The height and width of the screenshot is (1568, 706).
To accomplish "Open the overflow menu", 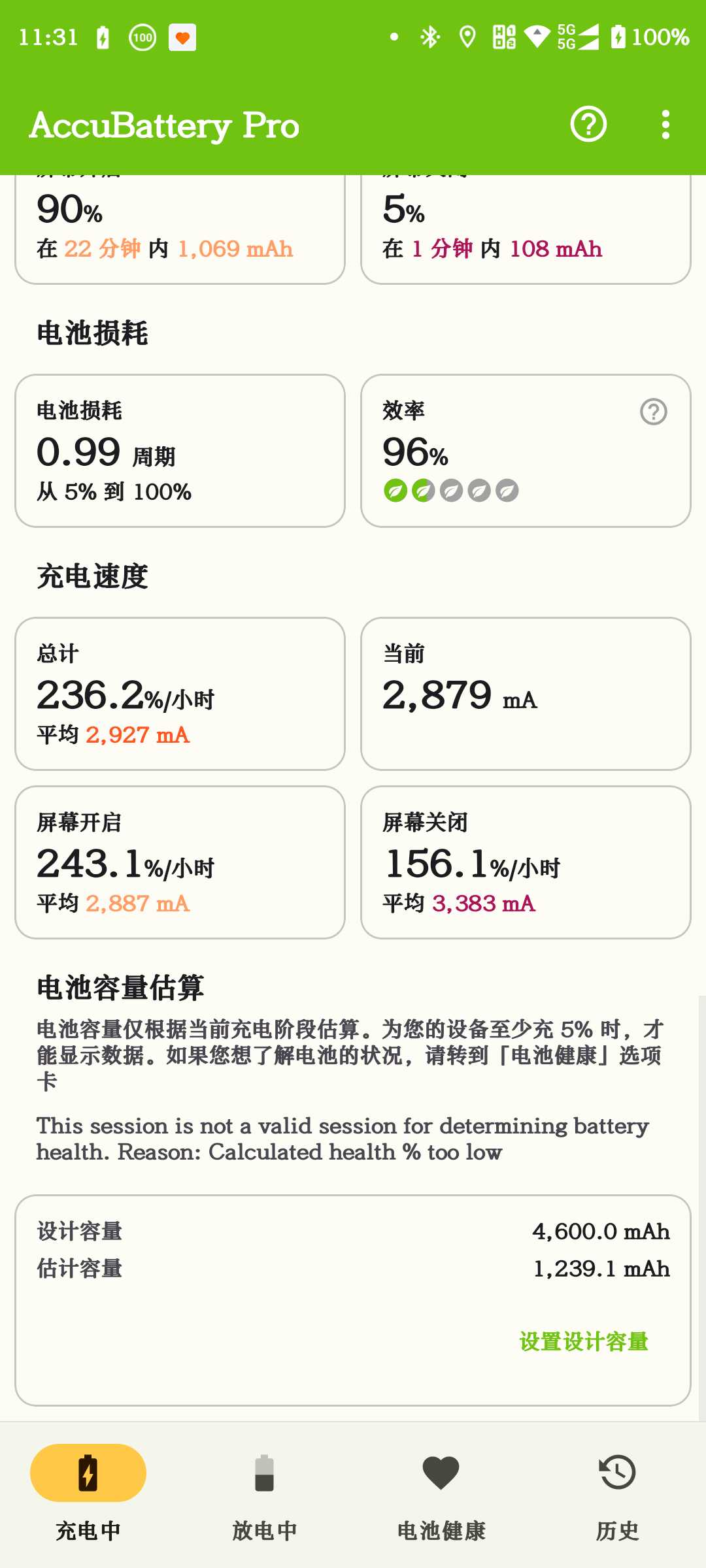I will pos(665,124).
